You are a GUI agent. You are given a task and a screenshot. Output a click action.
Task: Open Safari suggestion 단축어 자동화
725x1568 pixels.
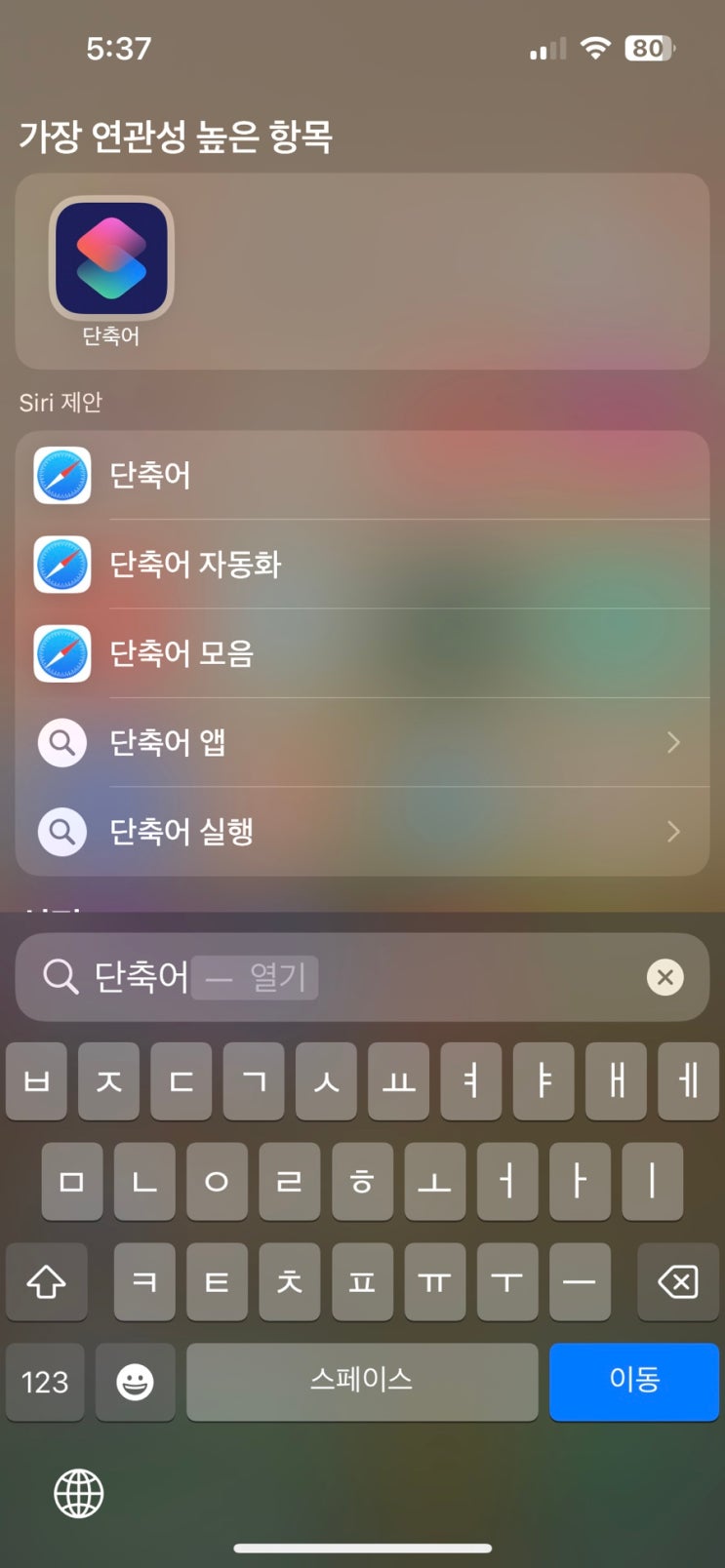coord(361,565)
